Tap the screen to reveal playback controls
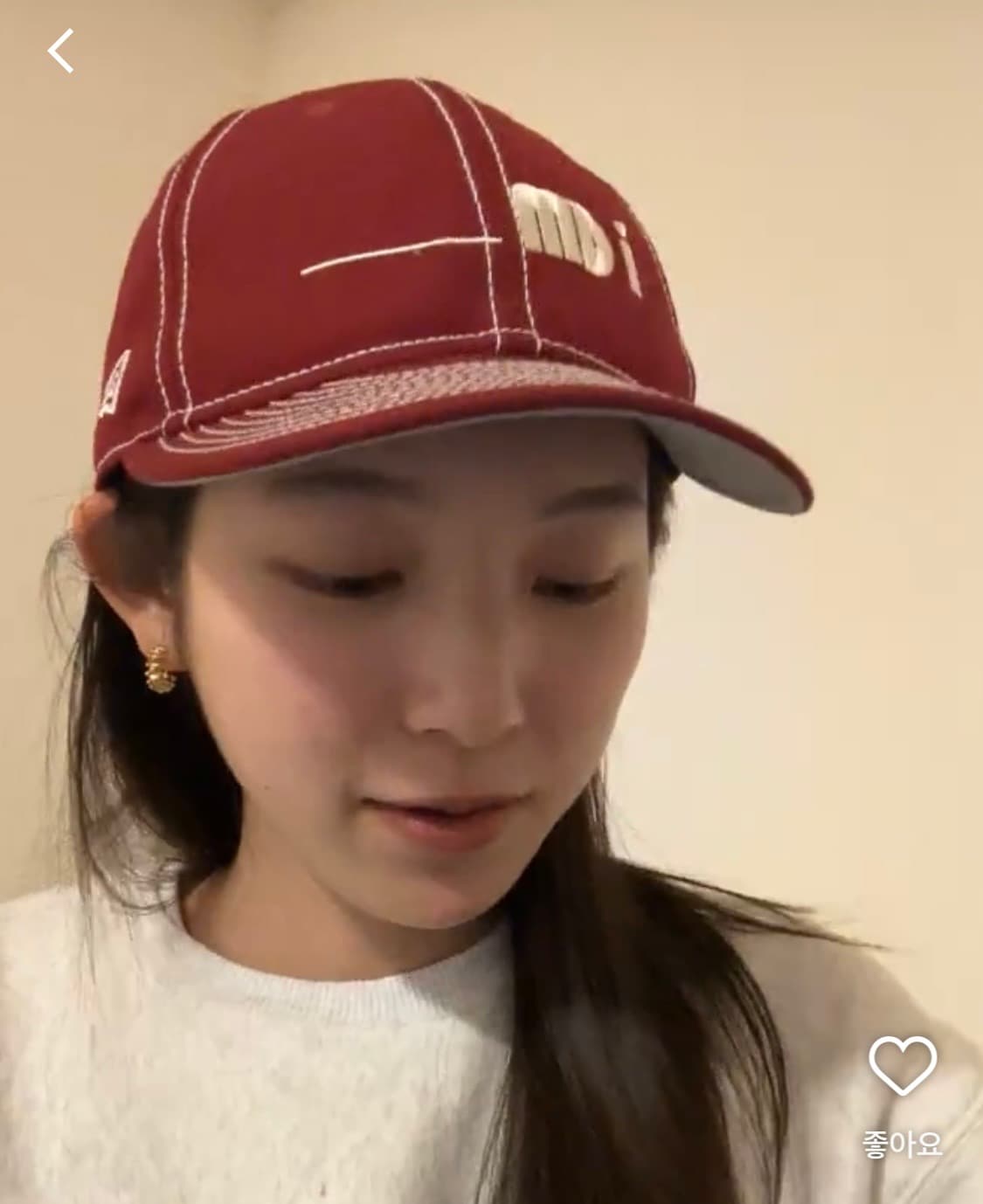The height and width of the screenshot is (1204, 983). [x=489, y=603]
